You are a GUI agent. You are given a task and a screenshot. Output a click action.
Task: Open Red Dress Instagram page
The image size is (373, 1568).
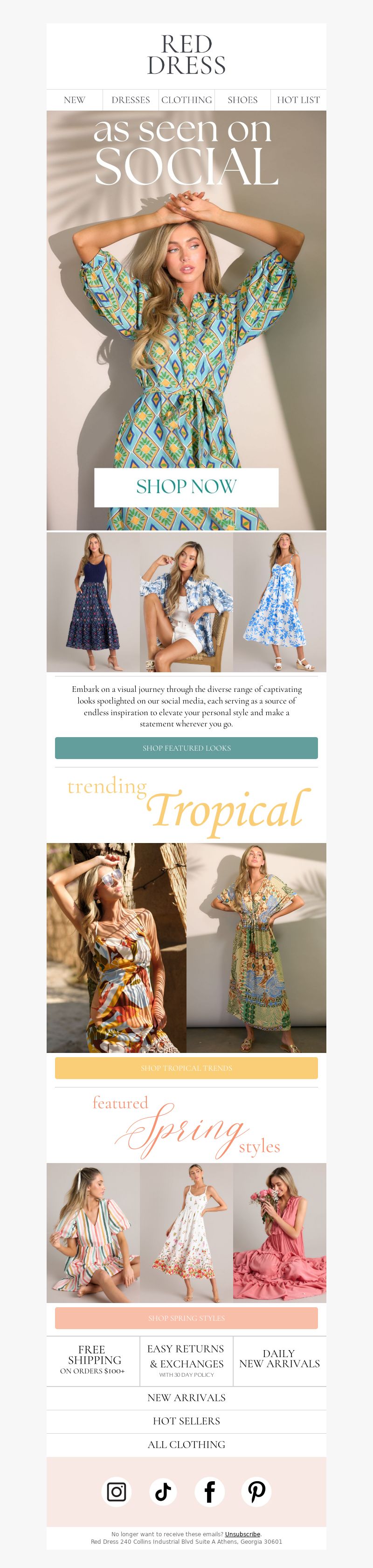point(116,1491)
